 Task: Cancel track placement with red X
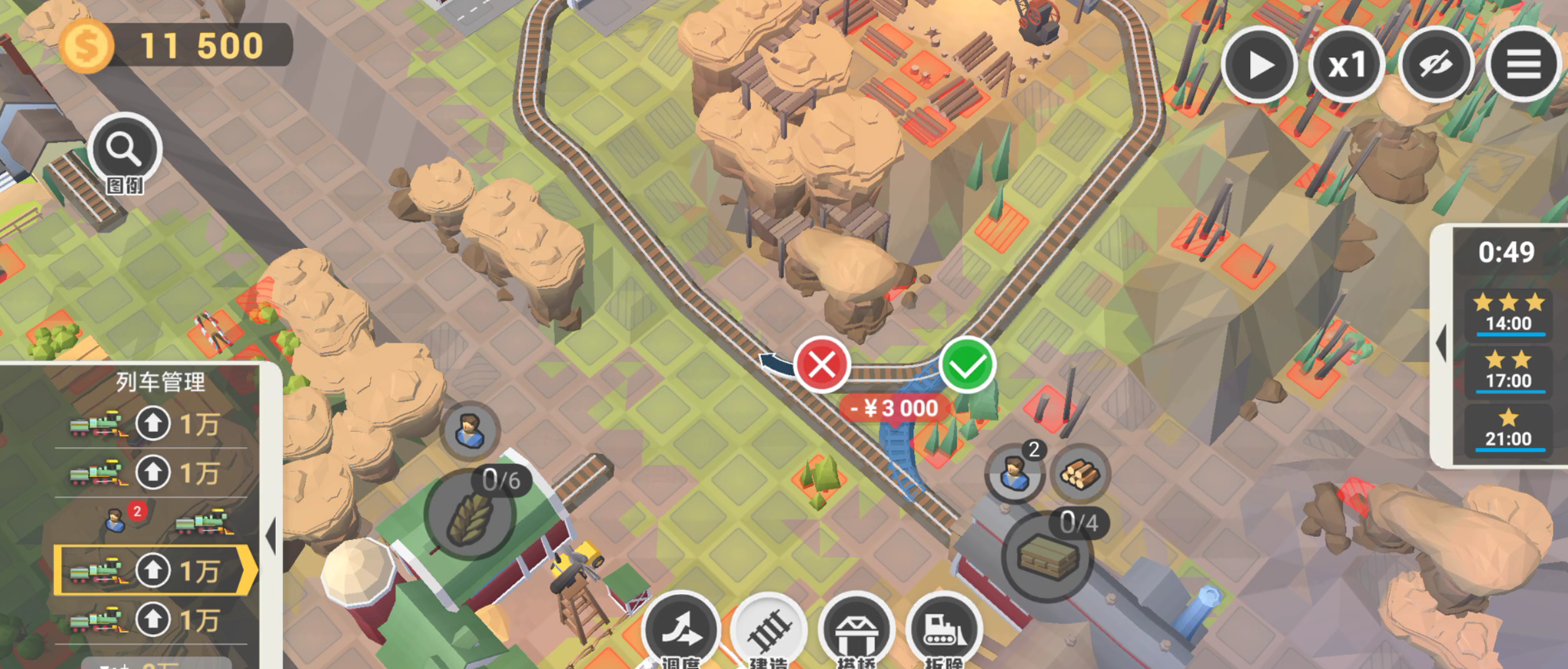tap(822, 364)
